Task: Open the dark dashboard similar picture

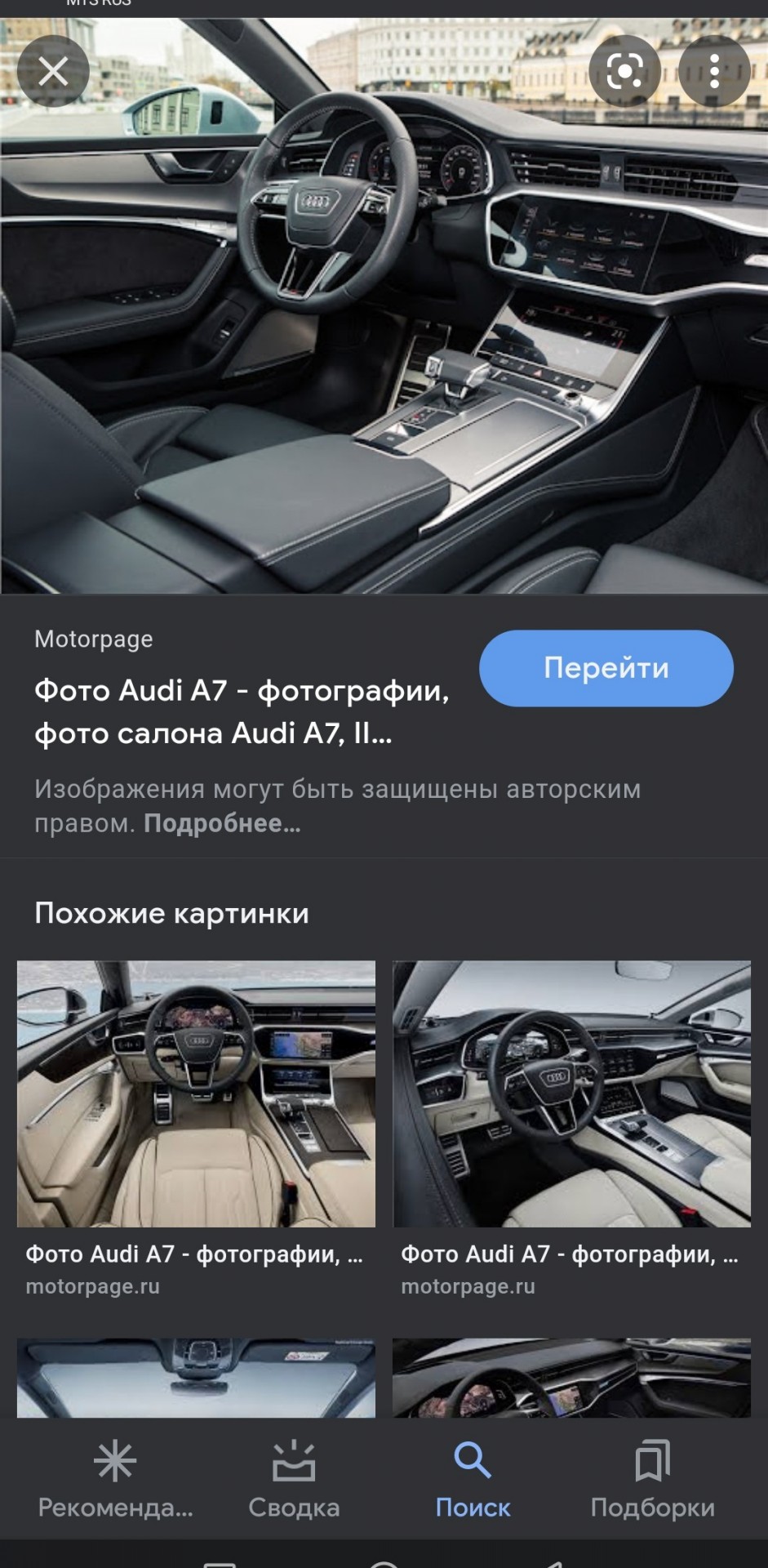Action: [571, 1377]
